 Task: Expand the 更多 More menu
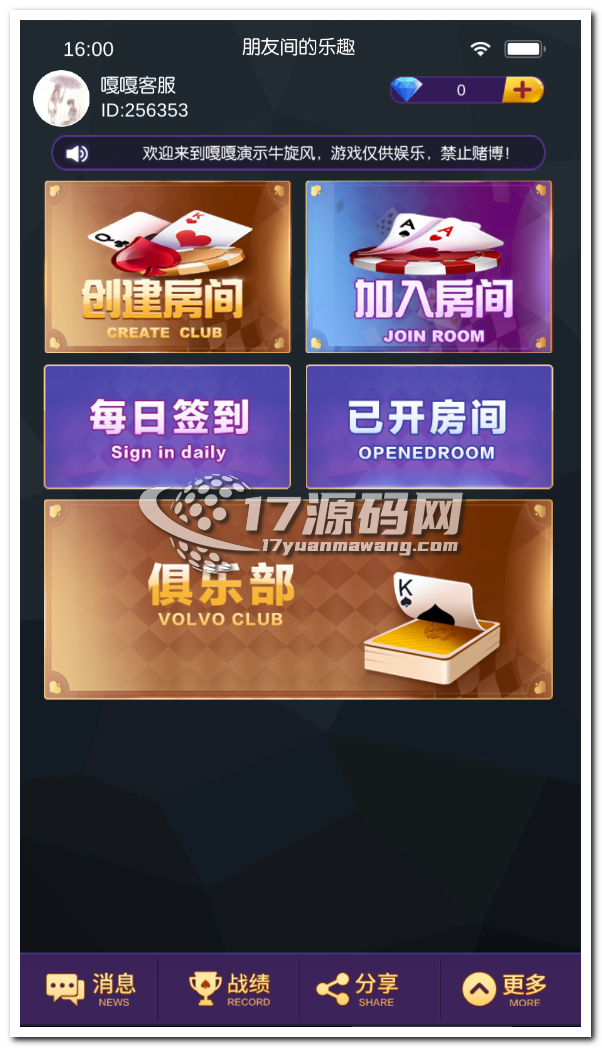(x=505, y=989)
